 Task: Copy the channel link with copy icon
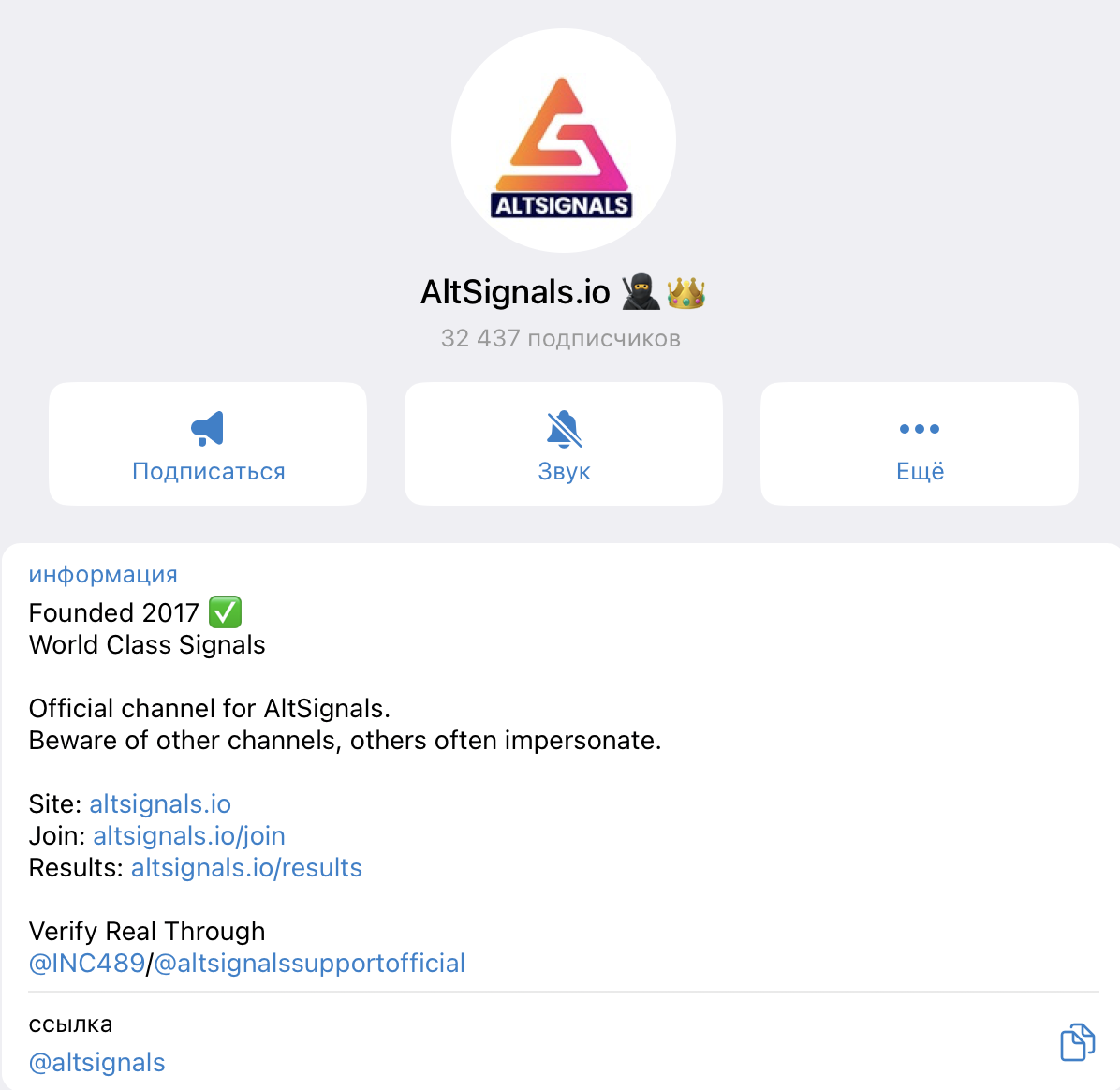click(1077, 1042)
